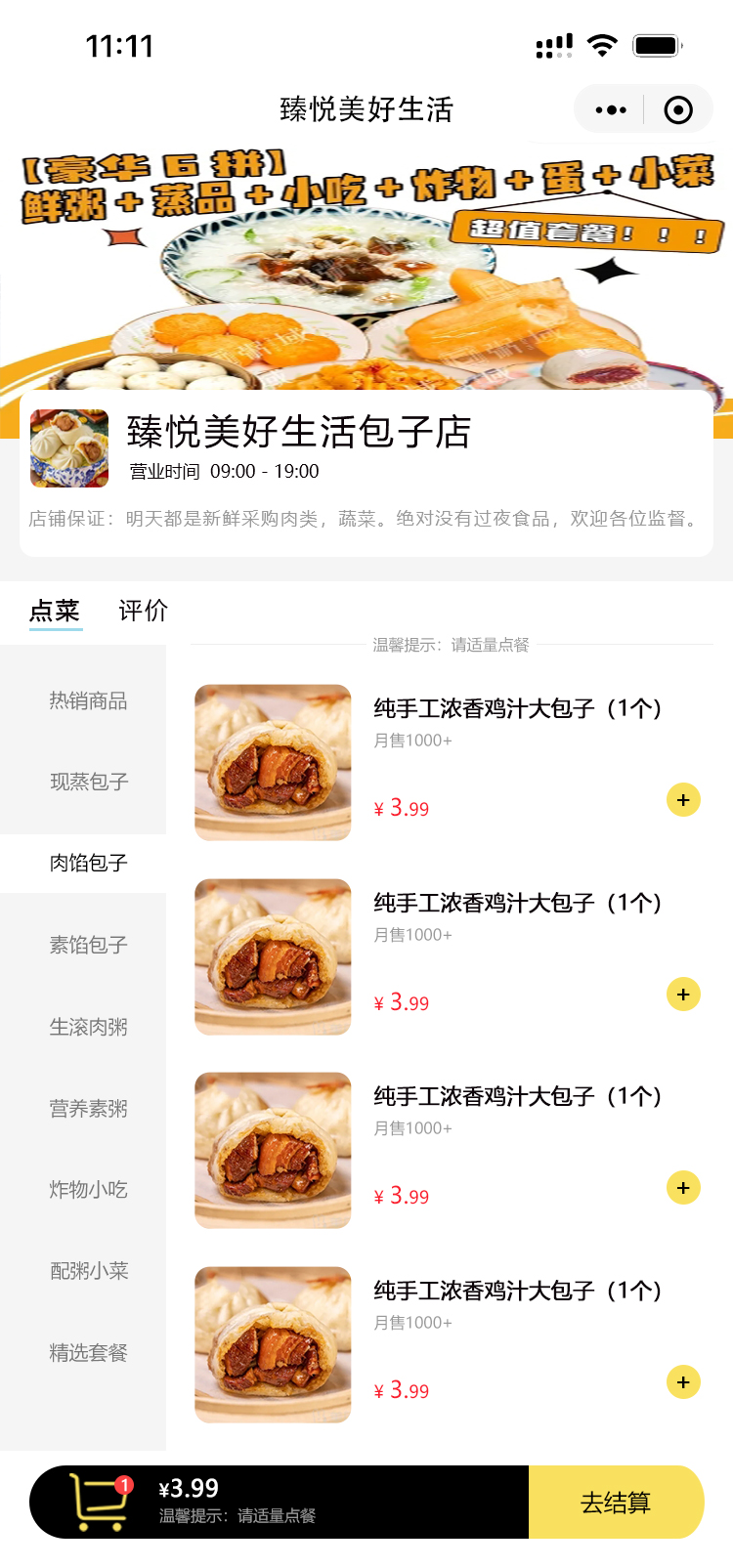733x1568 pixels.
Task: Tap the 去结算 checkout button
Action: tap(618, 1501)
